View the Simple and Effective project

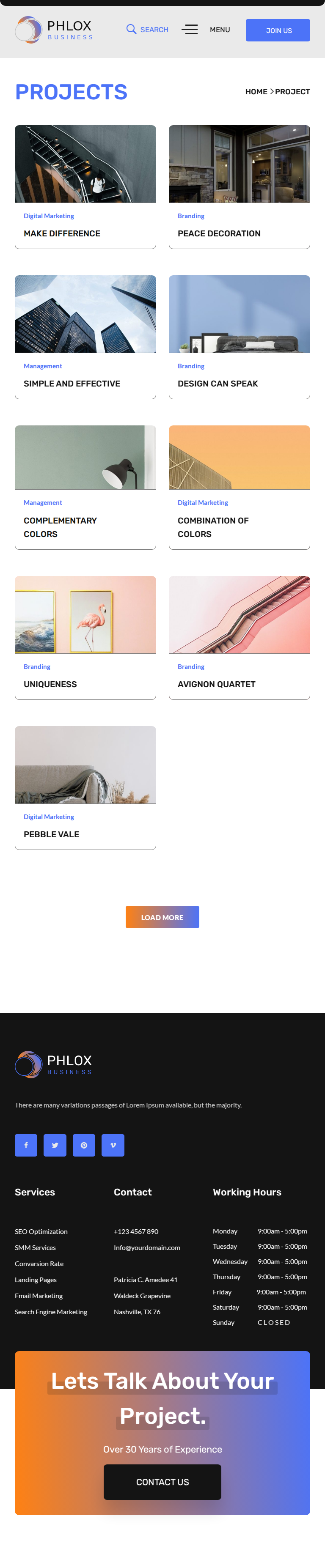(x=72, y=384)
